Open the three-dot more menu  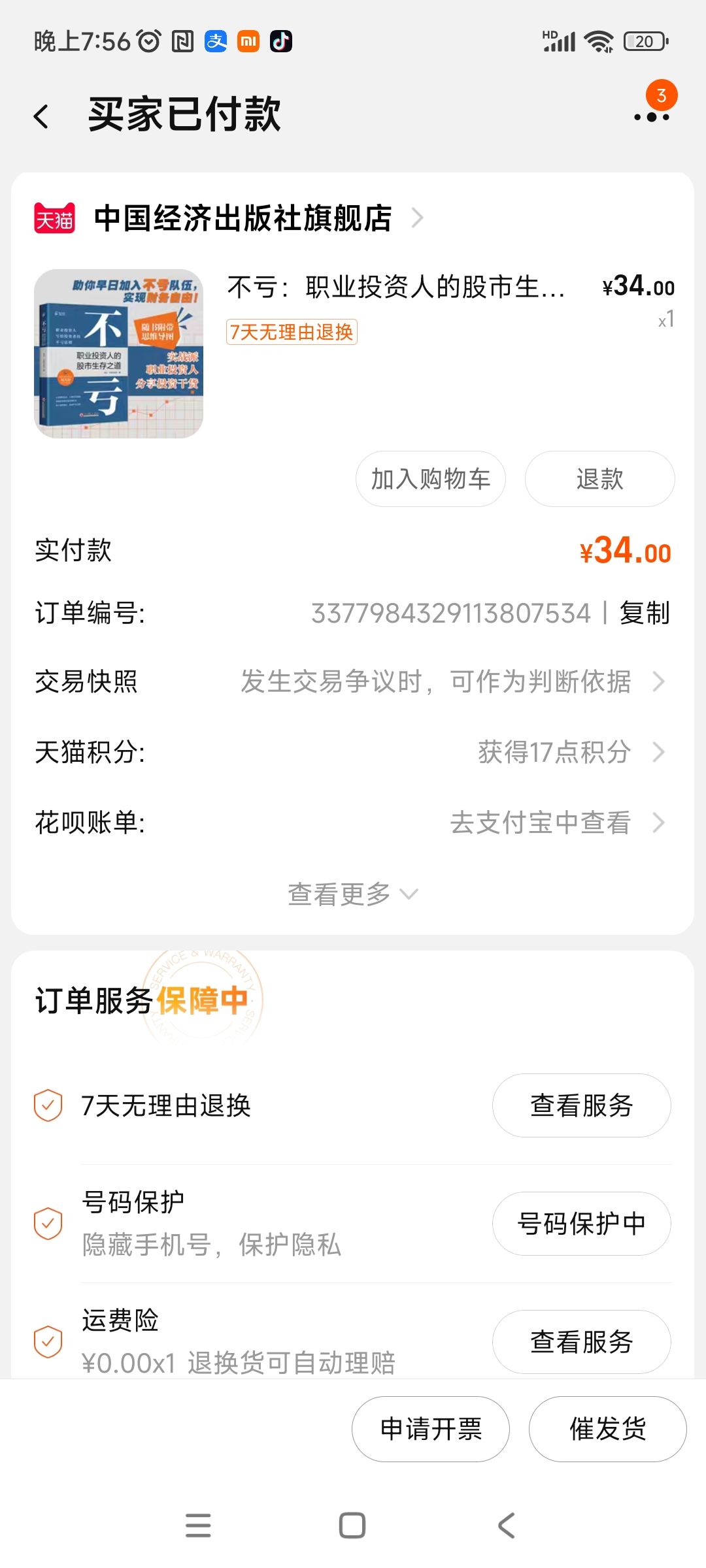point(652,117)
